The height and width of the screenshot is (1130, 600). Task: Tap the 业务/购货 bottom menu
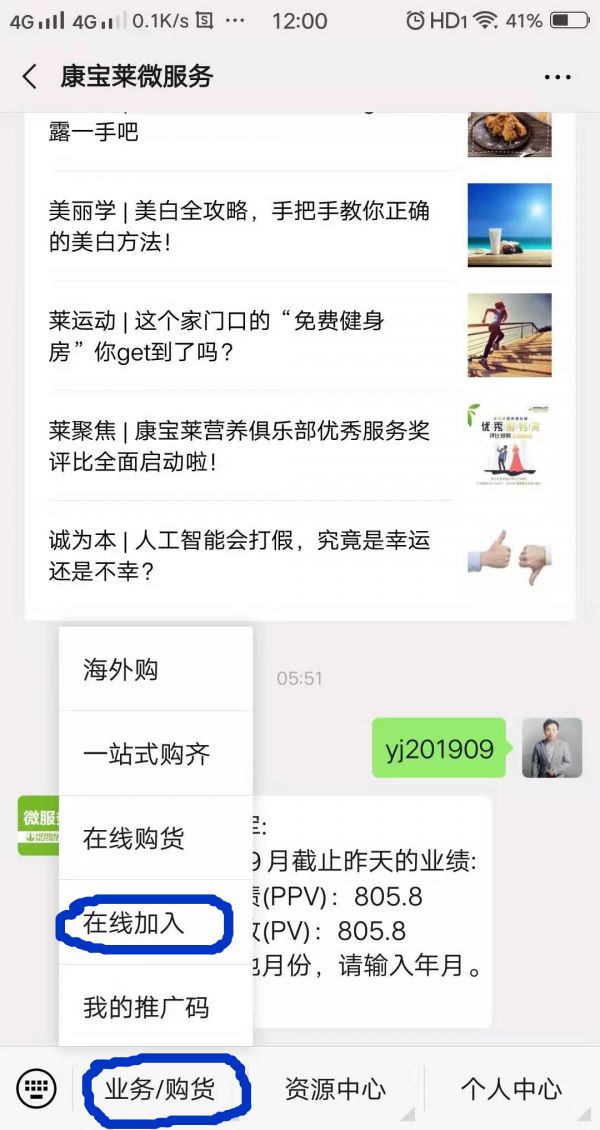[160, 1088]
